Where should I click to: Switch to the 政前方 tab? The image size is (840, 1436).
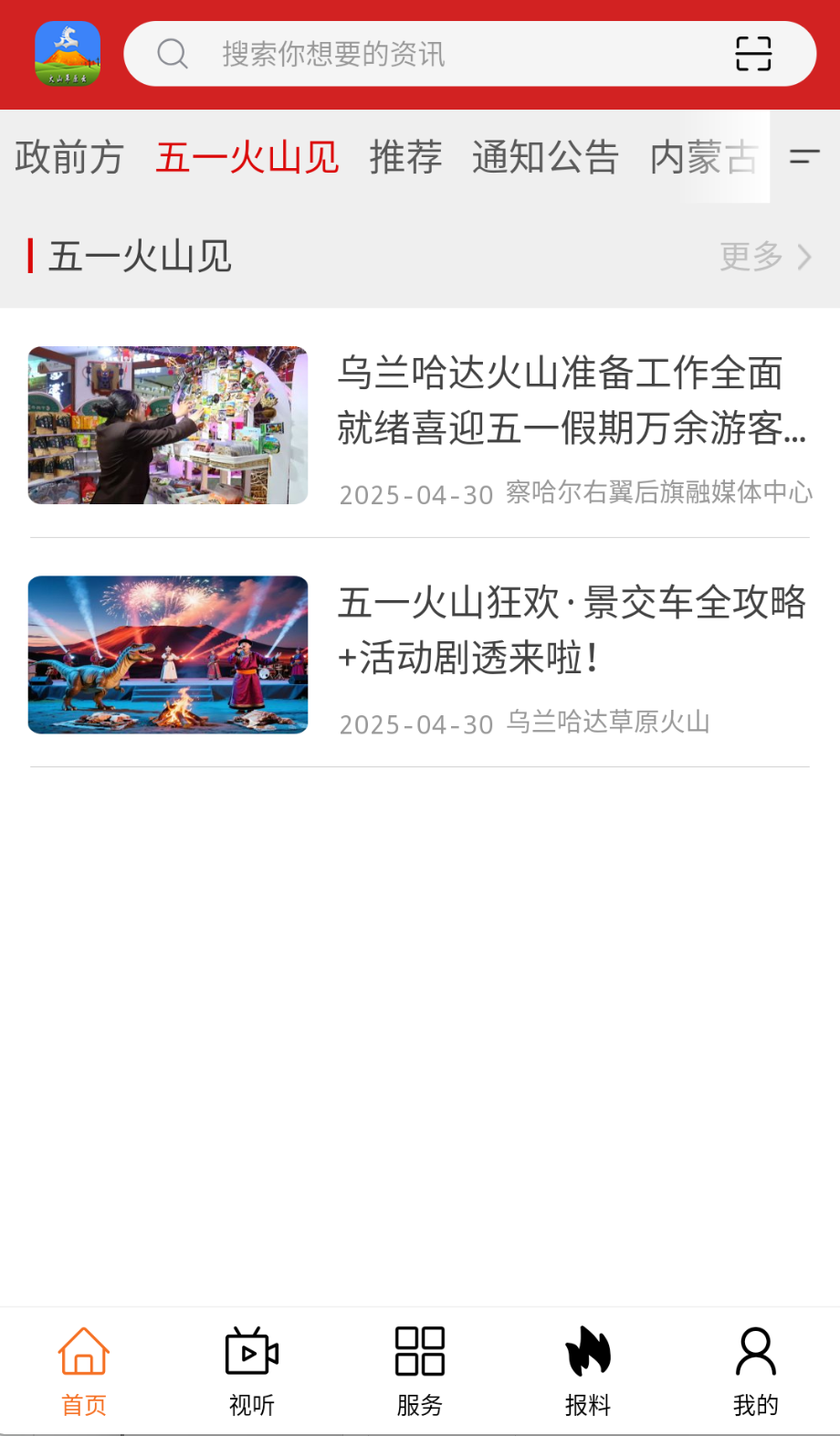coord(68,157)
